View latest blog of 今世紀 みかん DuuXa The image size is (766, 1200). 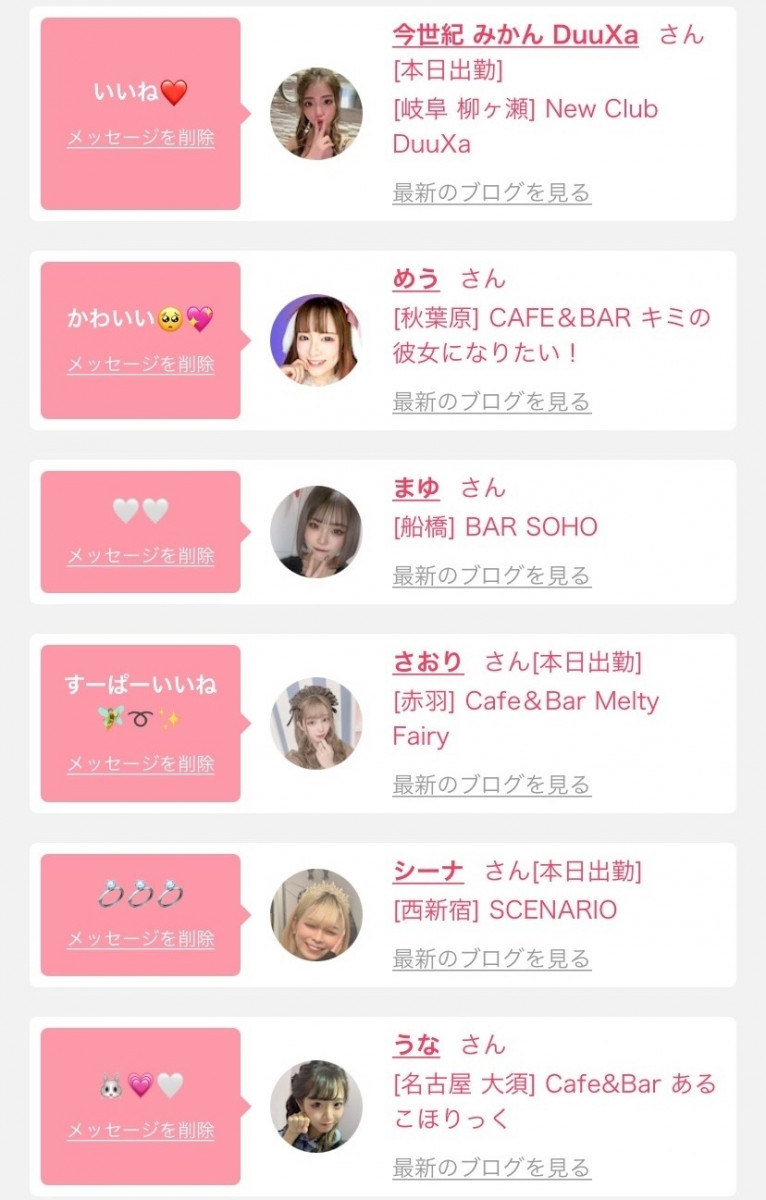click(491, 192)
